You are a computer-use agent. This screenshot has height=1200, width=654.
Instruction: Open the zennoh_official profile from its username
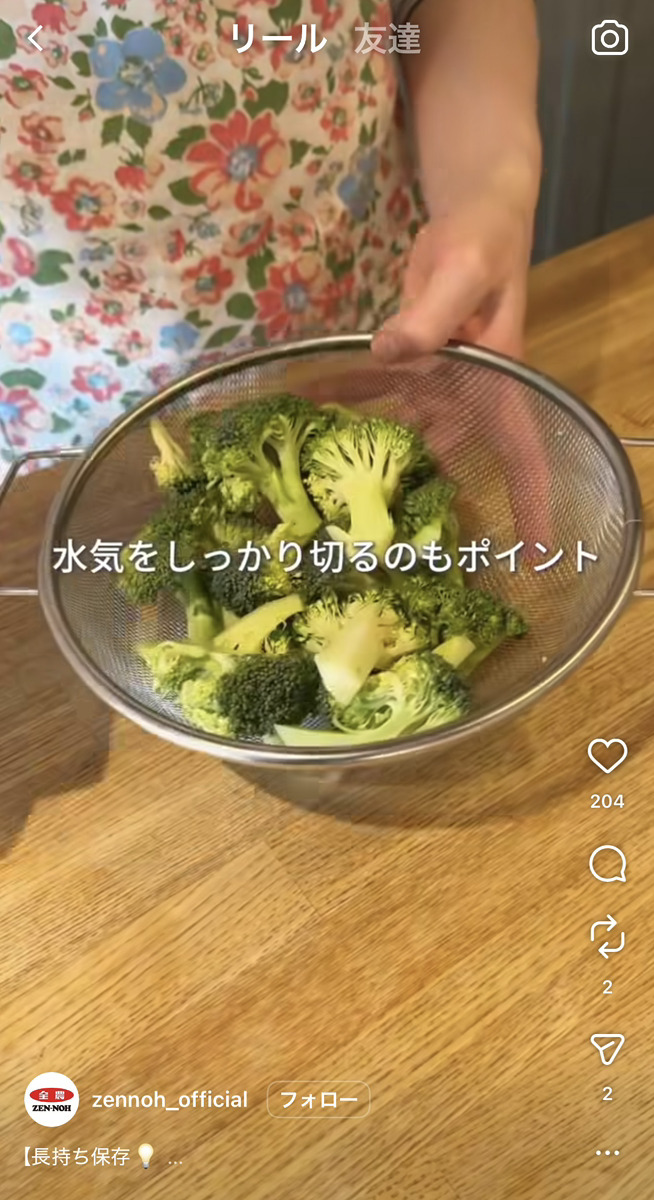pyautogui.click(x=170, y=1100)
